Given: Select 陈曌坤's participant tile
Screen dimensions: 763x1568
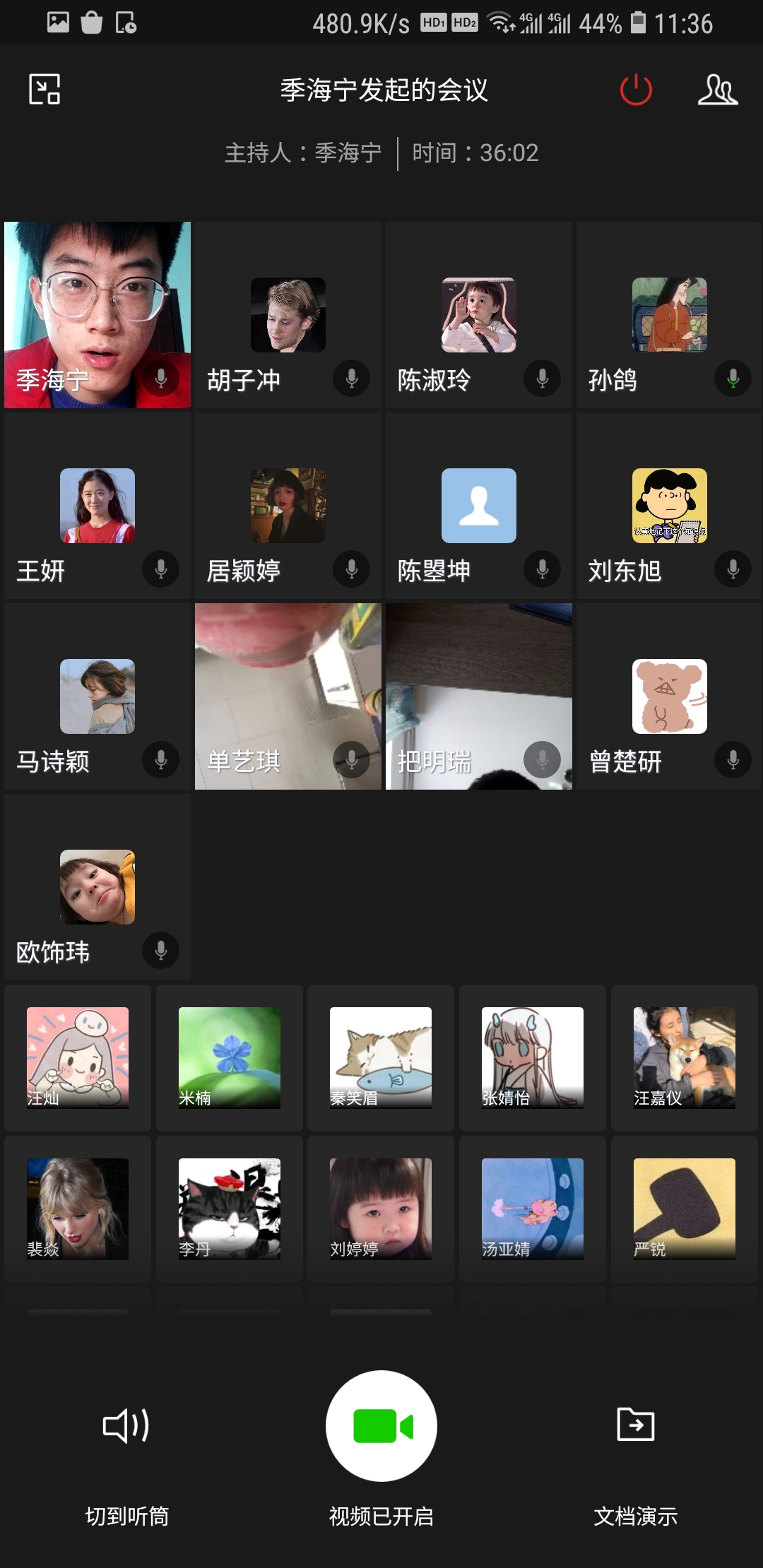Looking at the screenshot, I should pyautogui.click(x=479, y=506).
